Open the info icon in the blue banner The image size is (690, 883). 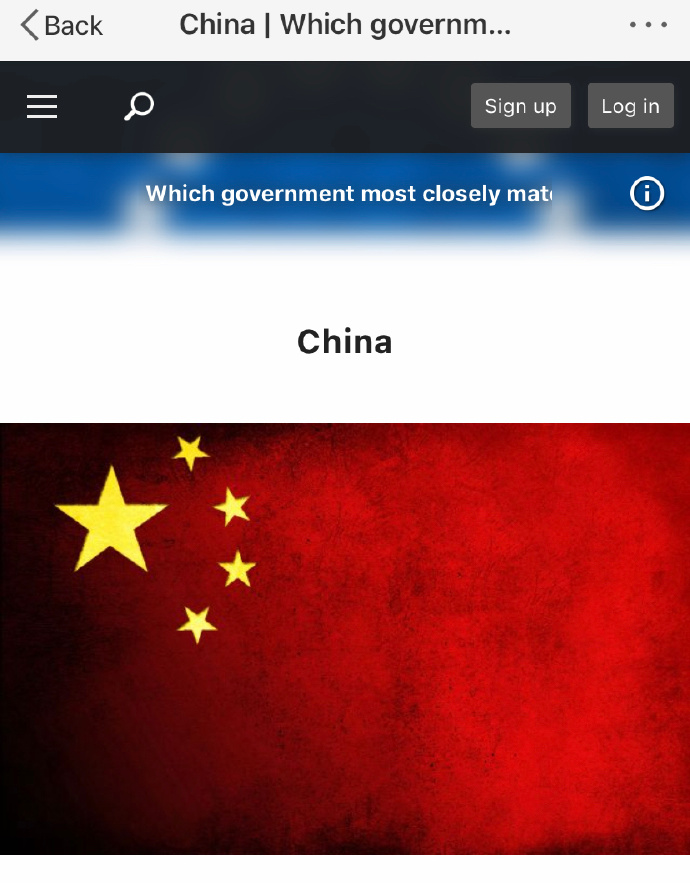tap(647, 194)
